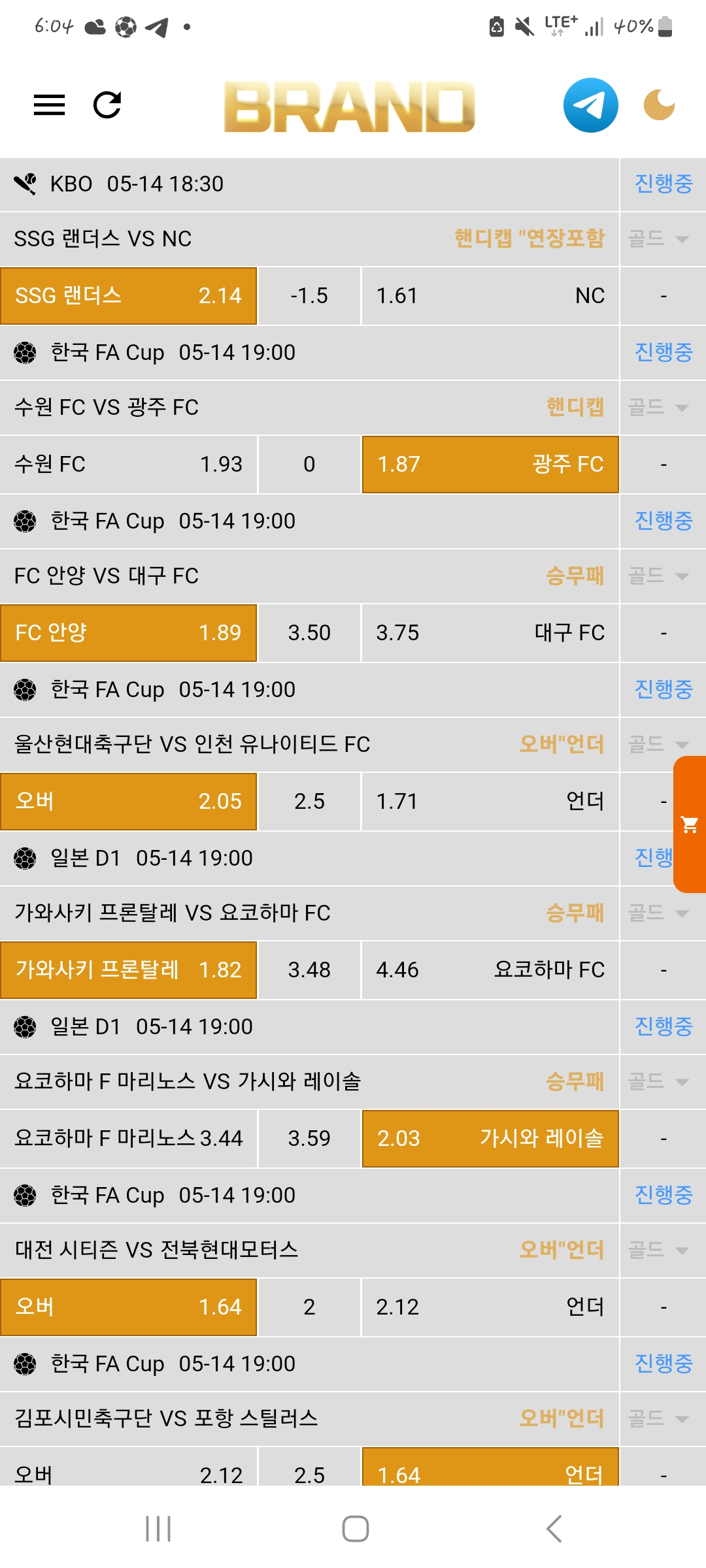The height and width of the screenshot is (1568, 706).
Task: Open the 골드 dropdown for SSG 랜더스 VS NC
Action: [659, 239]
